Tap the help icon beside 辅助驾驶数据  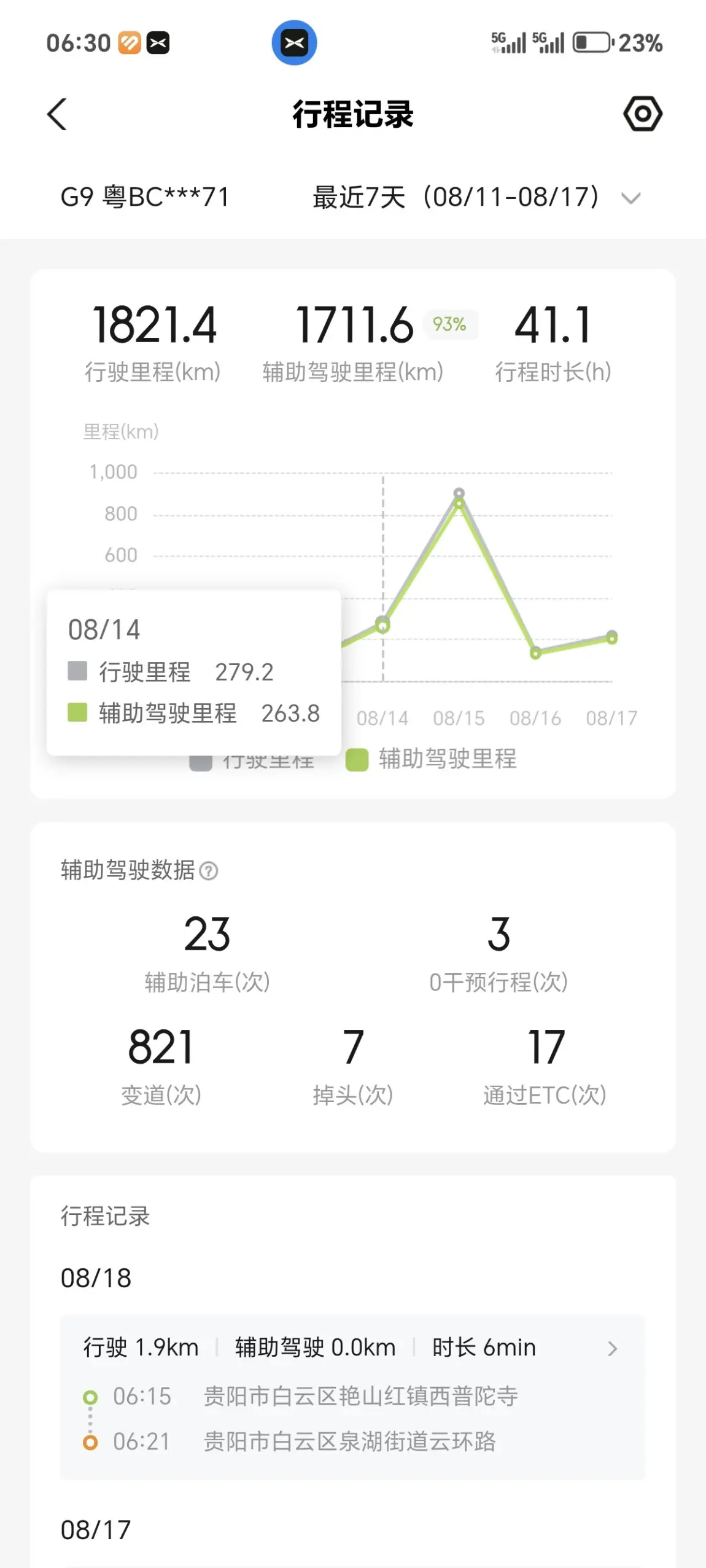[x=209, y=871]
